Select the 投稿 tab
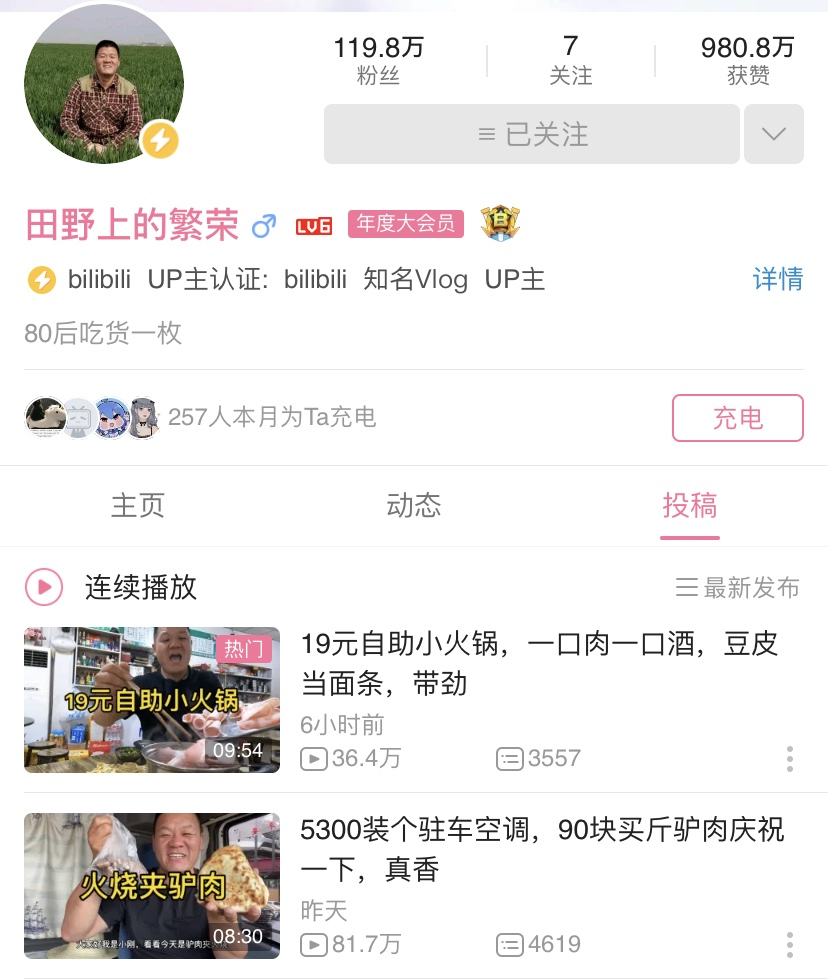The image size is (828, 979). [x=689, y=506]
